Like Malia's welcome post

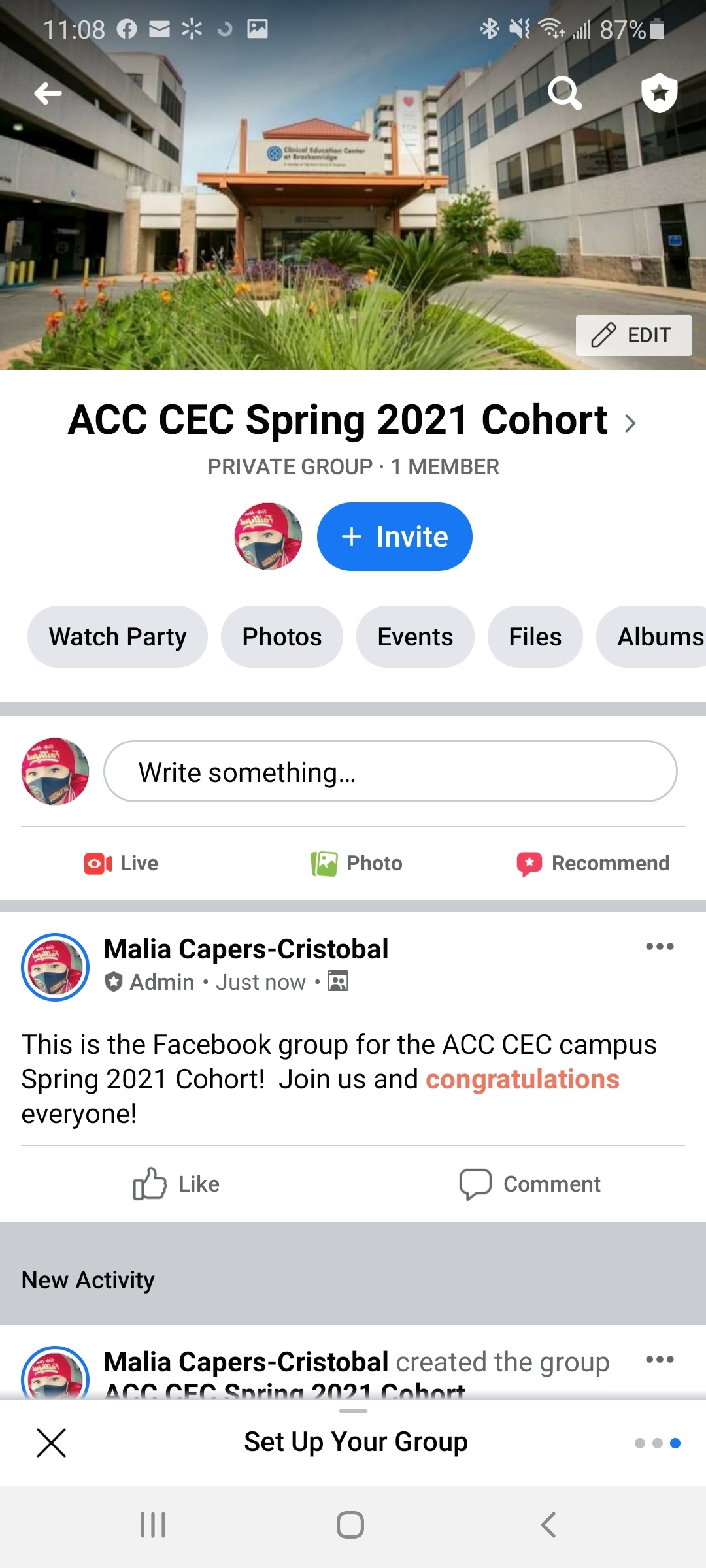click(x=176, y=1184)
